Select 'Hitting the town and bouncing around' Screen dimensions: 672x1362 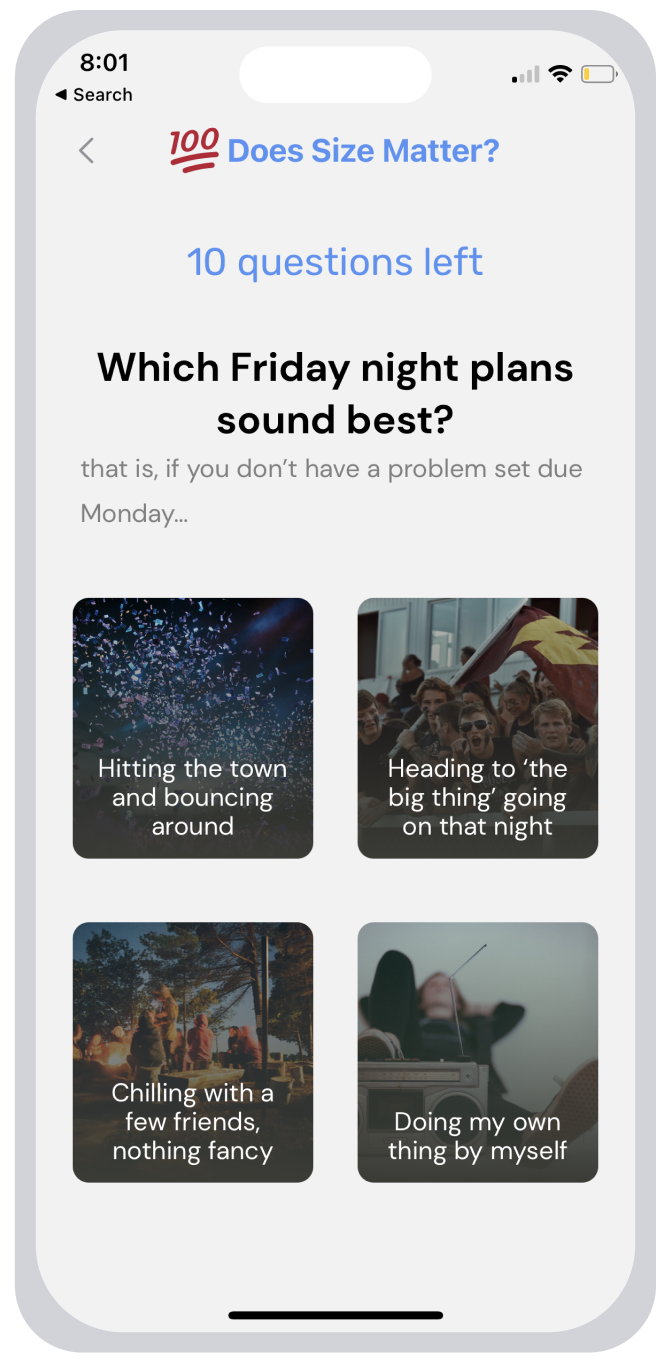click(x=193, y=728)
